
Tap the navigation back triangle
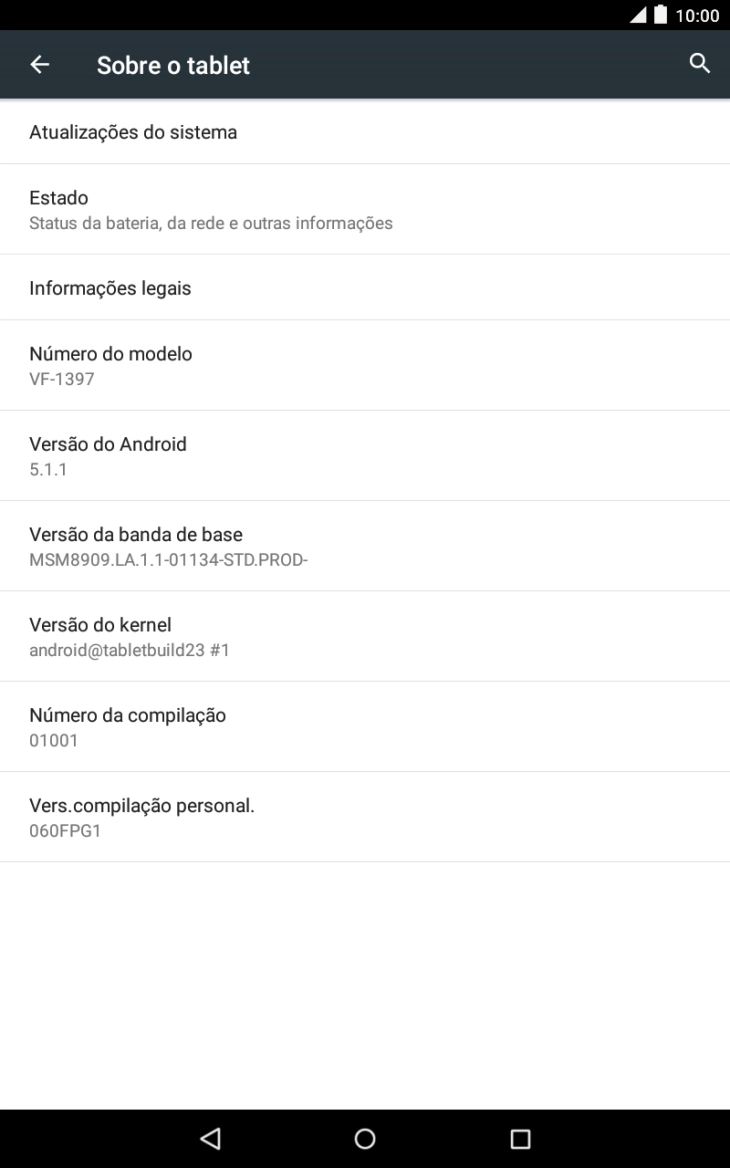click(209, 1136)
